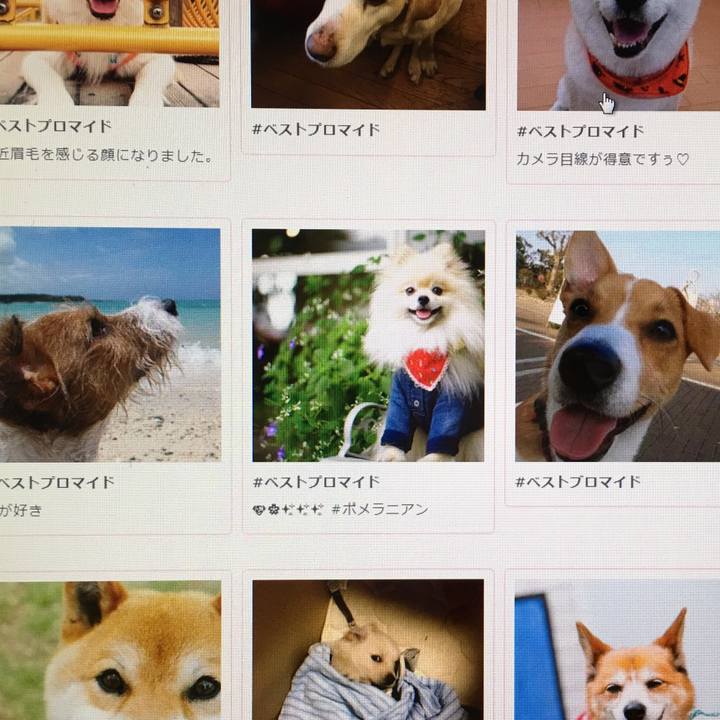Open the terrier at the beach photo
Viewport: 720px width, 720px height.
pos(108,344)
